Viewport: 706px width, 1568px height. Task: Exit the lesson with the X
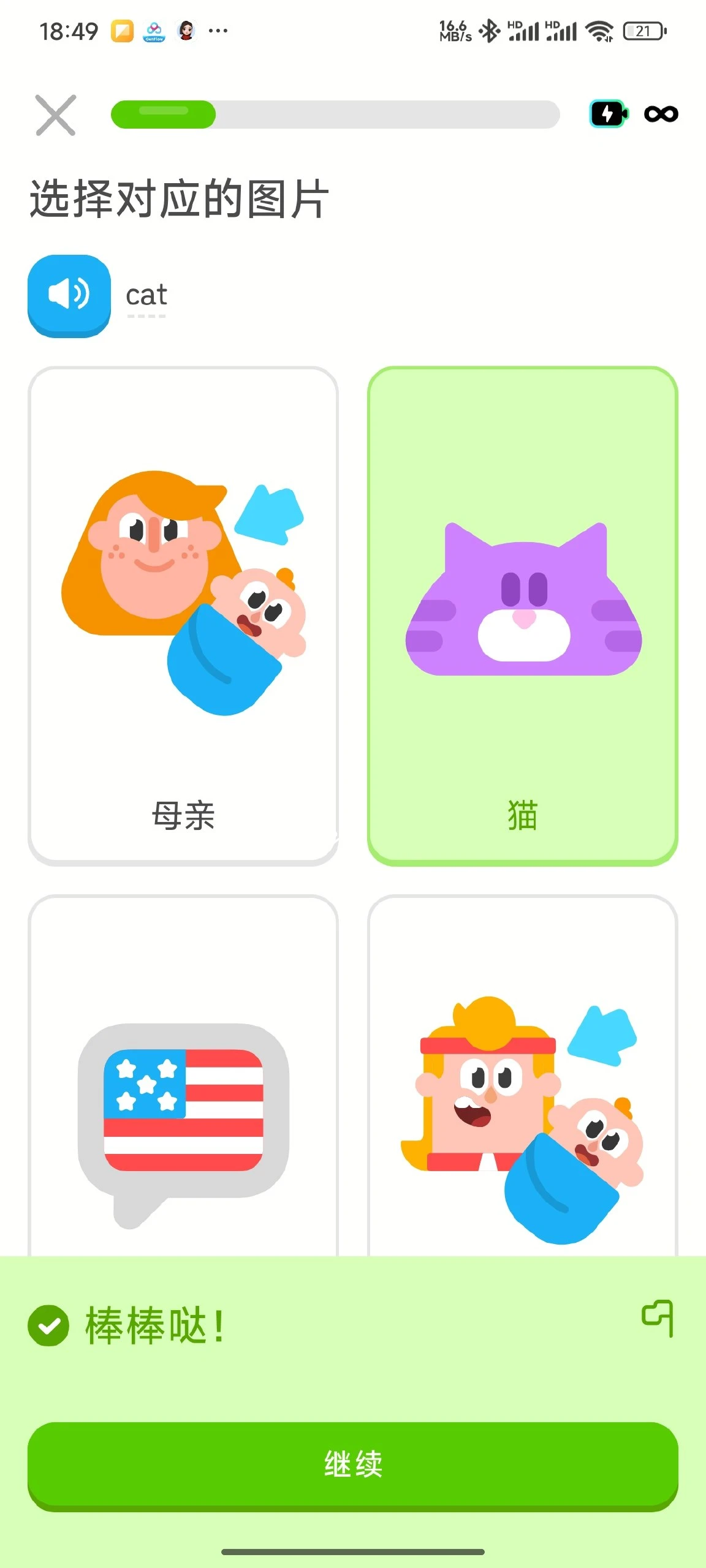click(x=56, y=114)
